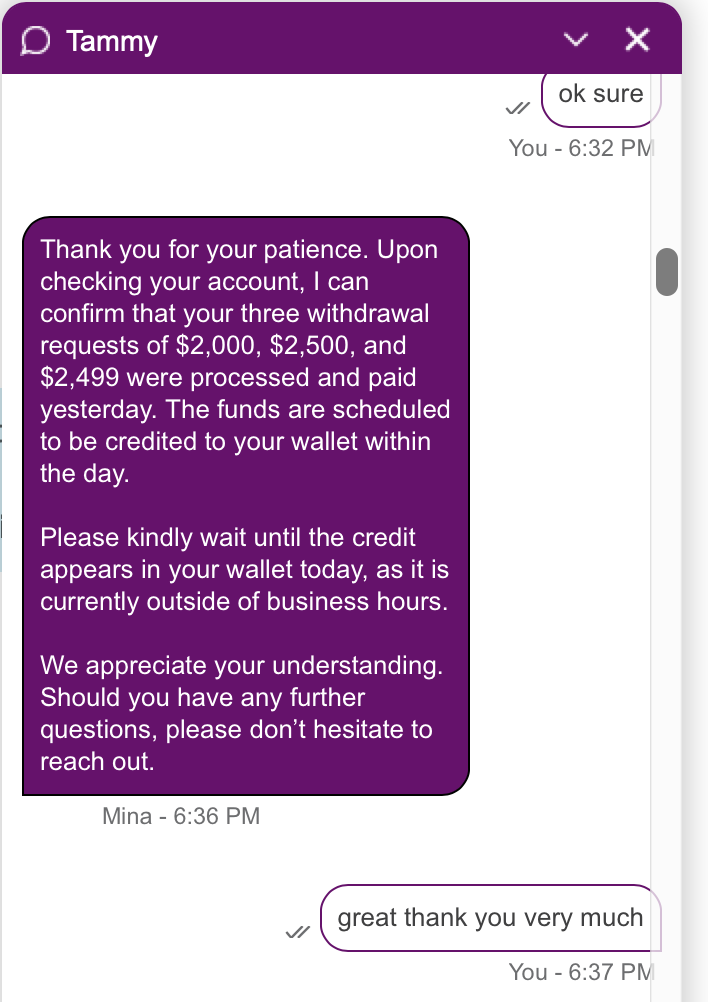708x1002 pixels.
Task: Close the Tammy chat window
Action: coord(636,40)
